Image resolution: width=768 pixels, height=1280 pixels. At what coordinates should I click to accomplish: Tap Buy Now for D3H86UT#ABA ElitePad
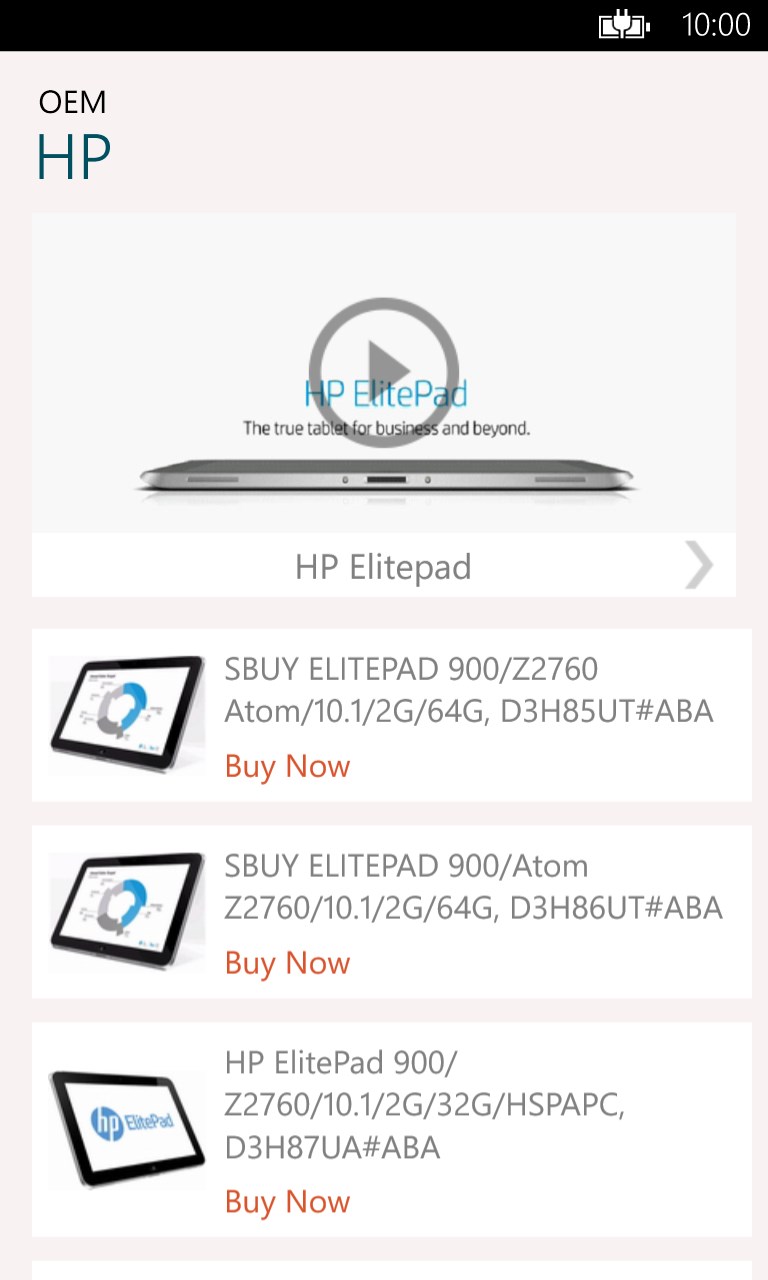(x=288, y=962)
